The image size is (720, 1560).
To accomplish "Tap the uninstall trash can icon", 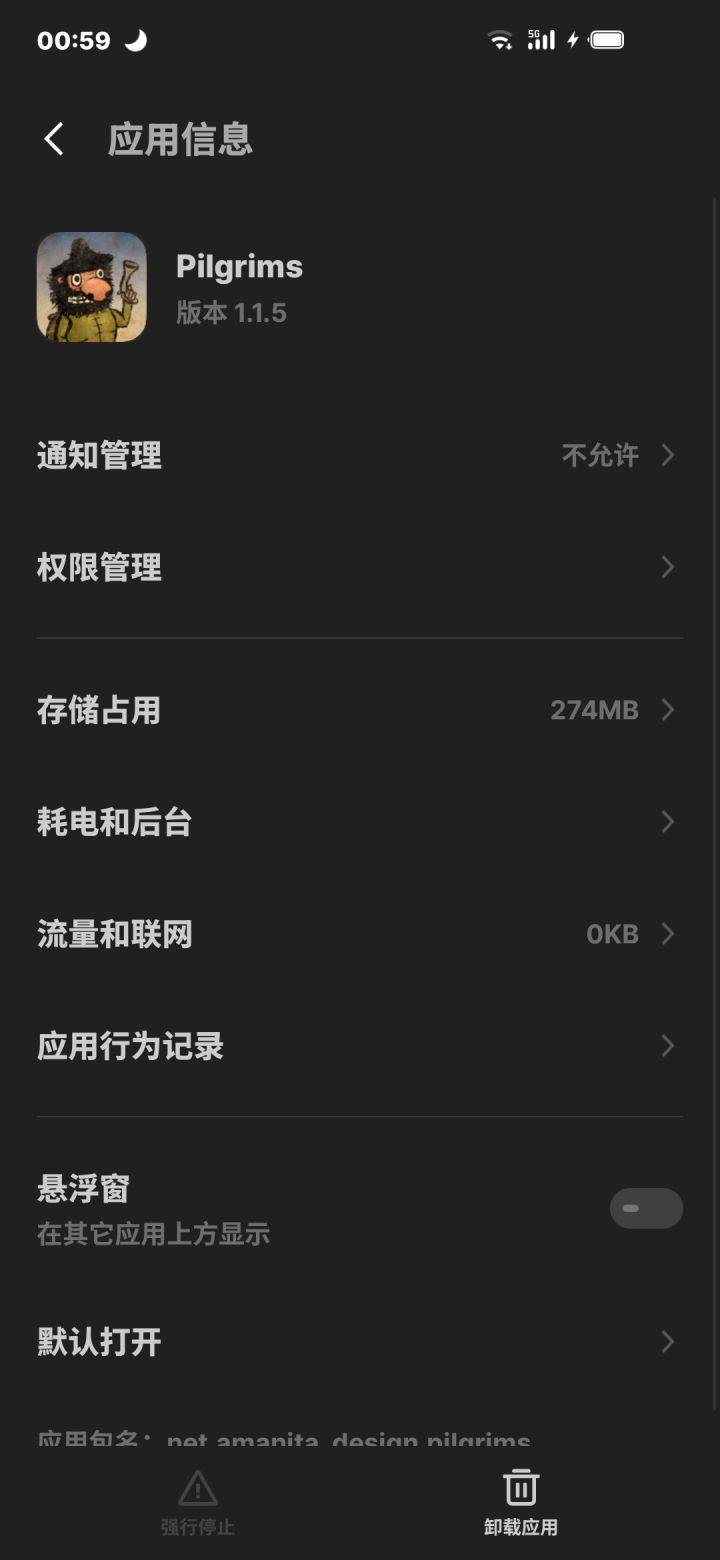I will click(x=520, y=1487).
